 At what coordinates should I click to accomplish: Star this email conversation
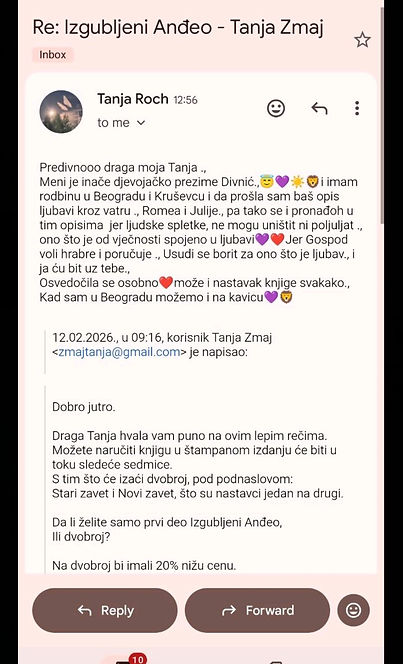[x=362, y=40]
